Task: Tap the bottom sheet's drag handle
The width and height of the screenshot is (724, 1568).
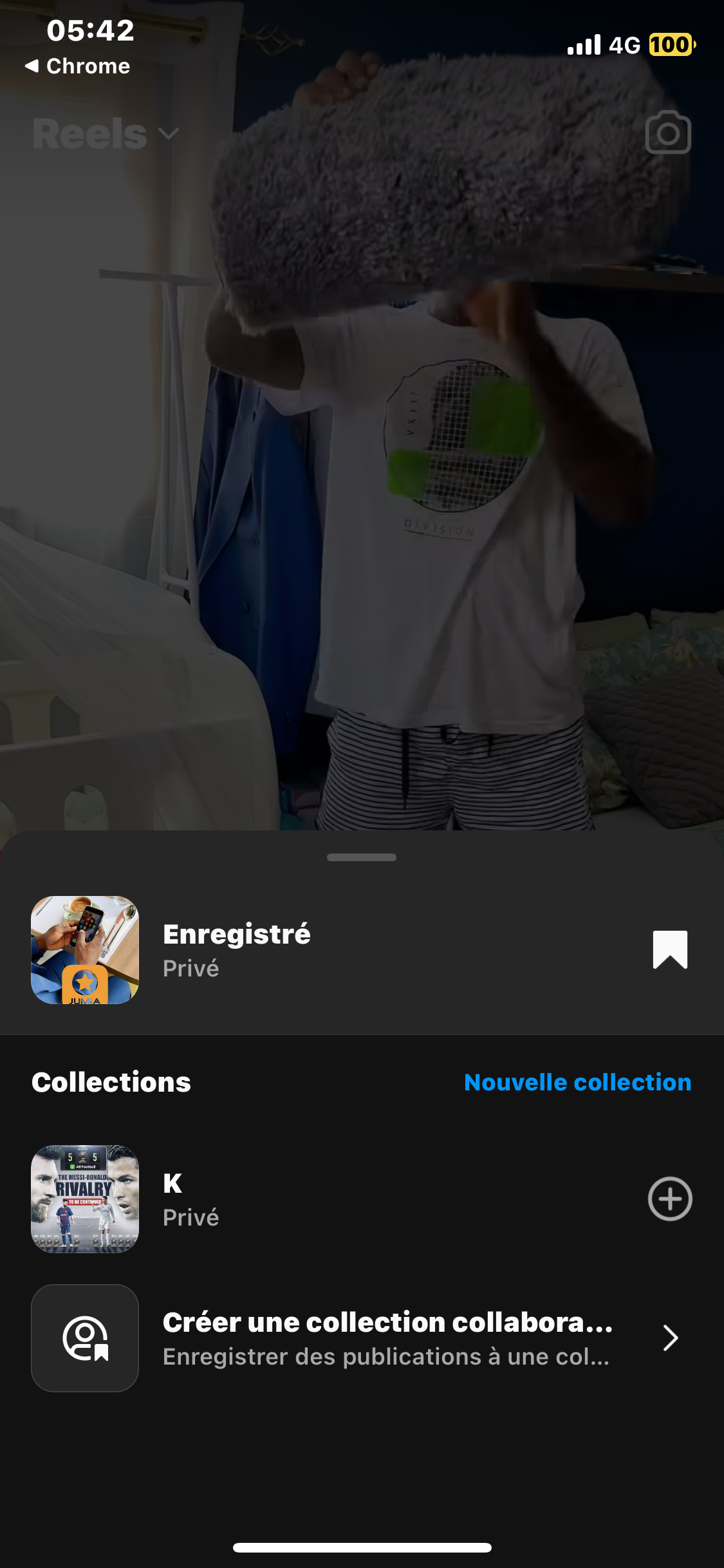Action: tap(362, 857)
